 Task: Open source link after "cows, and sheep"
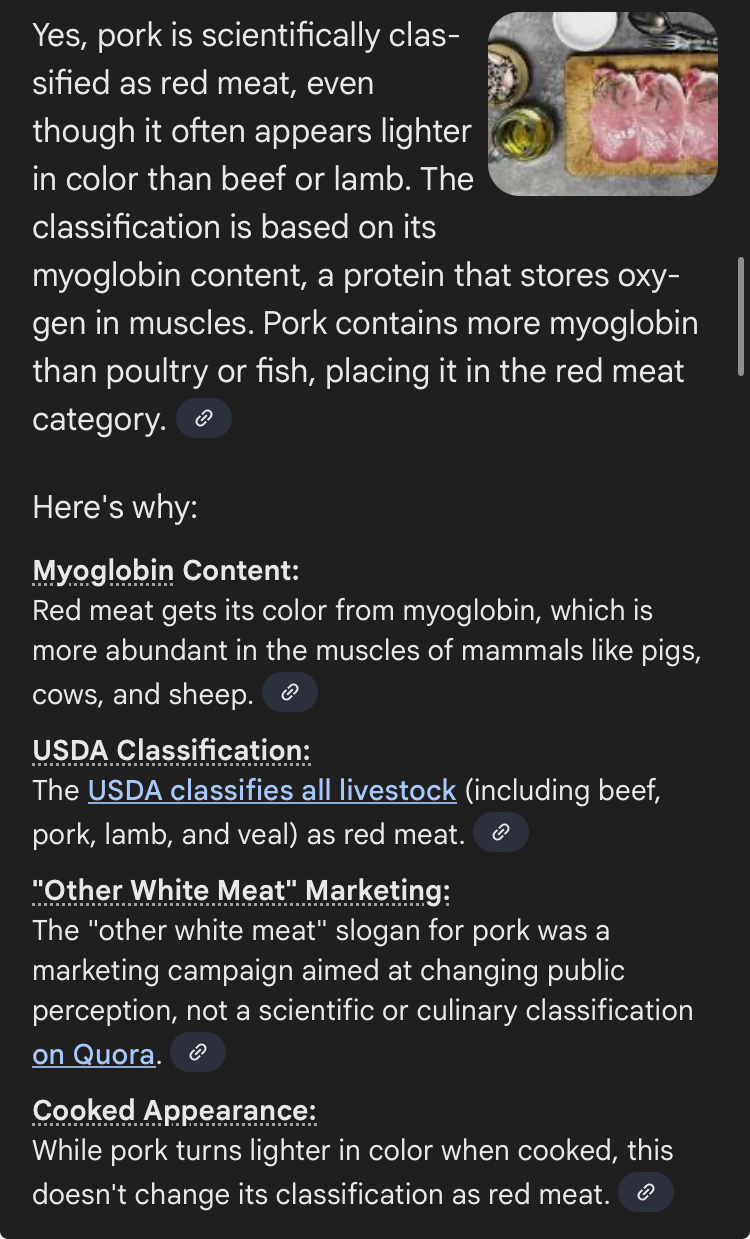point(289,692)
